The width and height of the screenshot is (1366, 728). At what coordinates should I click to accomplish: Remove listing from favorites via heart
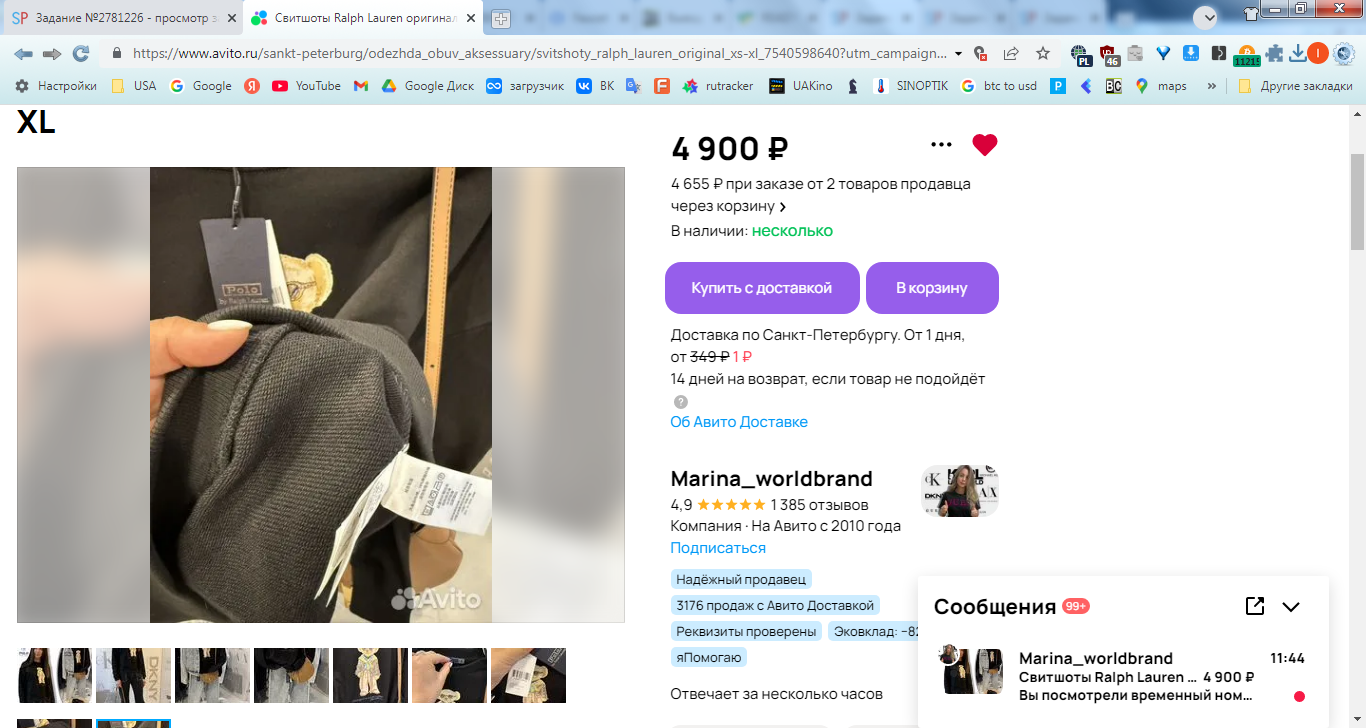pos(985,145)
